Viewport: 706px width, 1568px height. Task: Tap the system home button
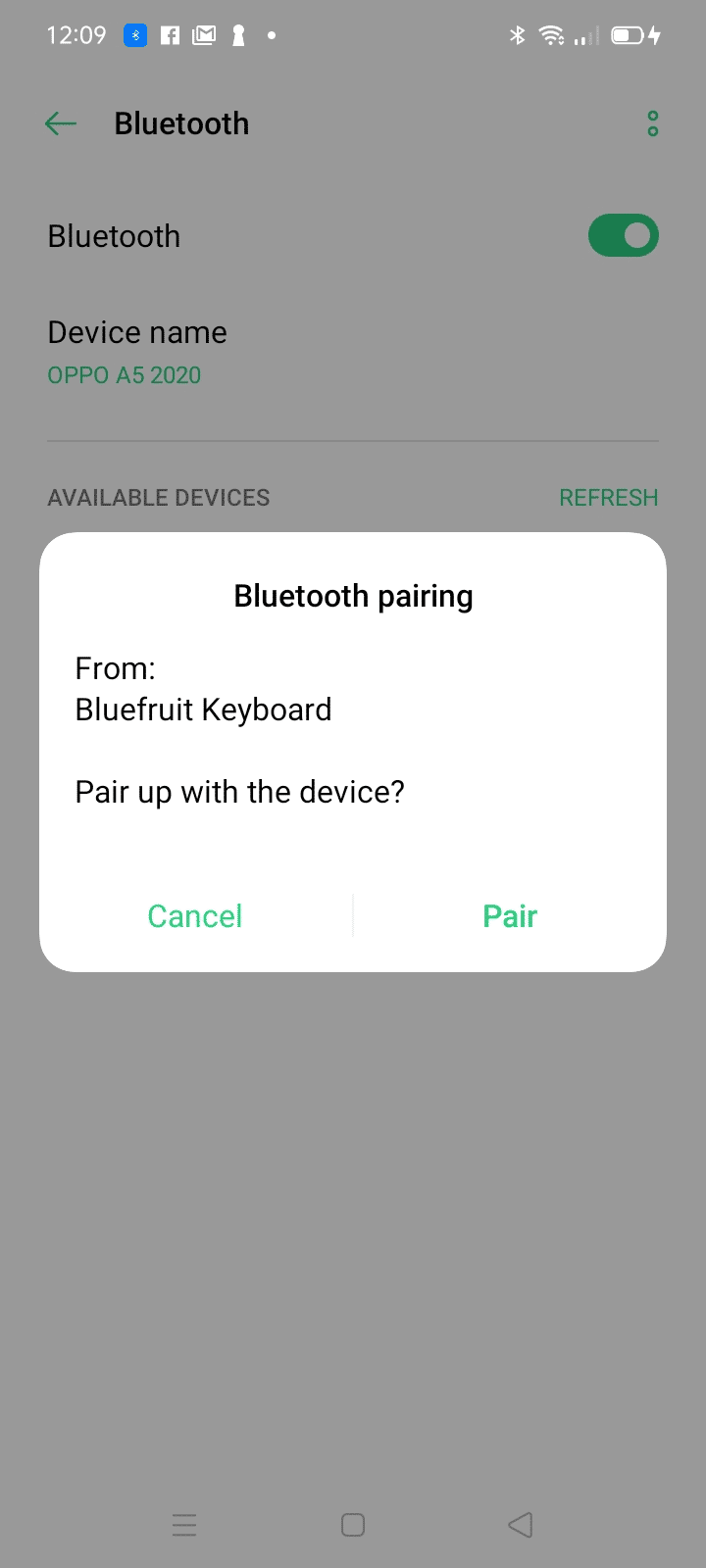[353, 1525]
